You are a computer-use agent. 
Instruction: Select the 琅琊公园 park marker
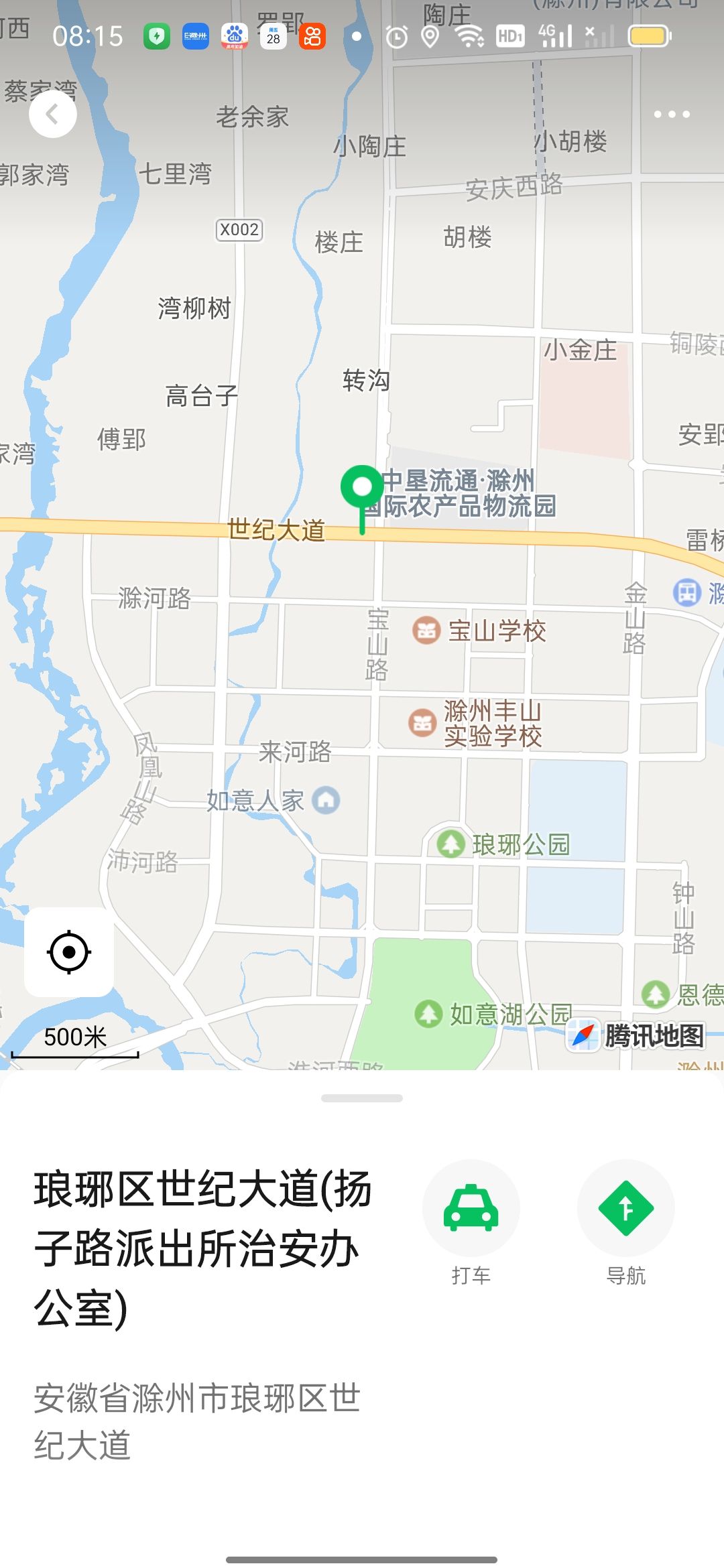(x=450, y=844)
